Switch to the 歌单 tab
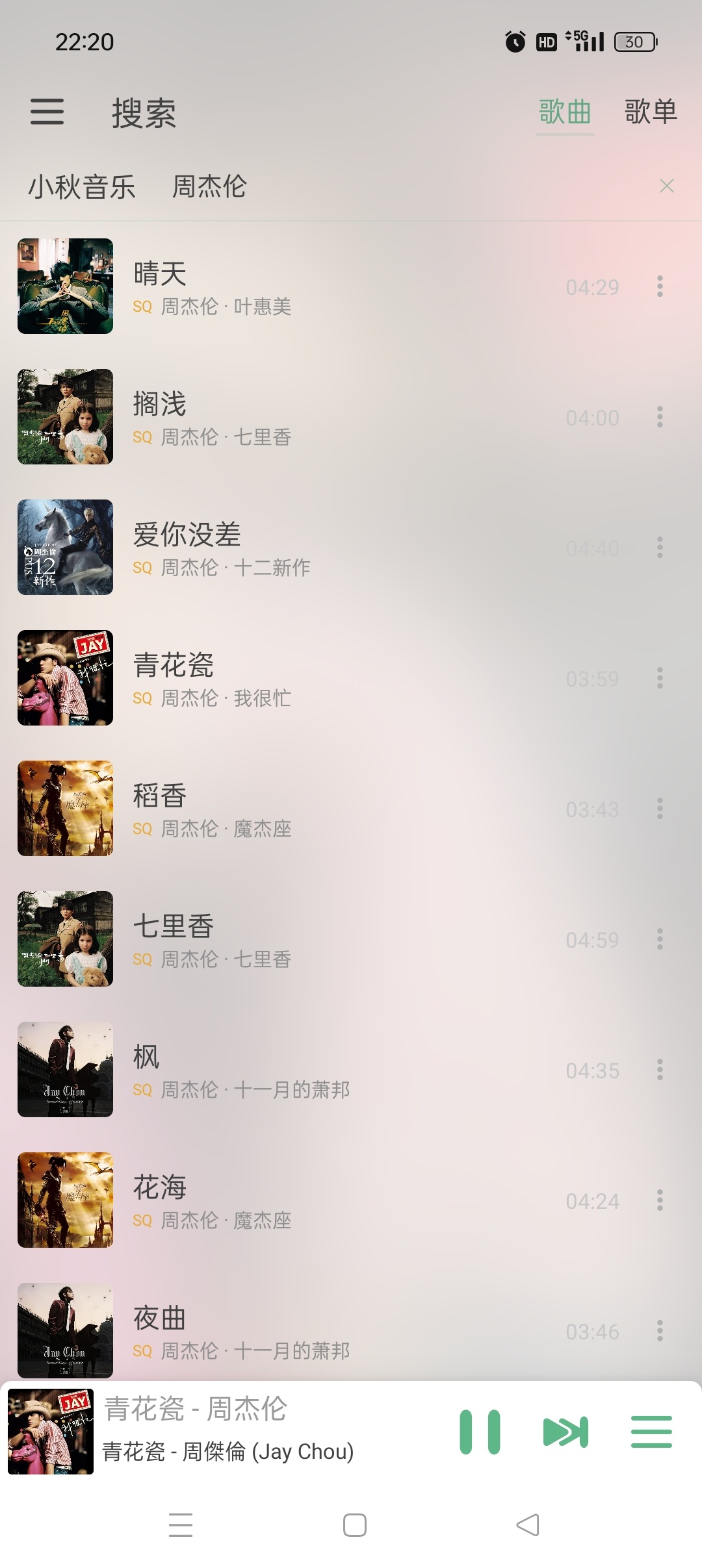The image size is (702, 1568). [650, 112]
